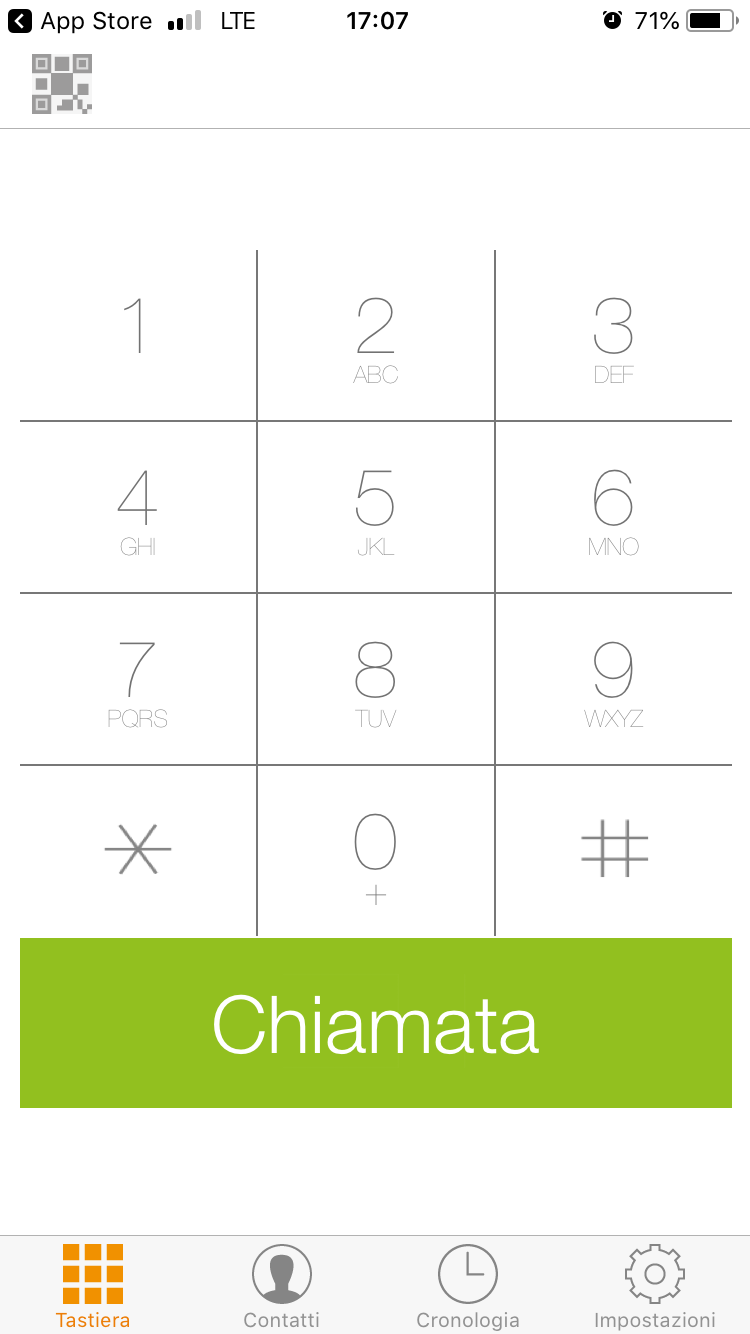
Task: Dial the 8 TUV key
Action: 376,679
